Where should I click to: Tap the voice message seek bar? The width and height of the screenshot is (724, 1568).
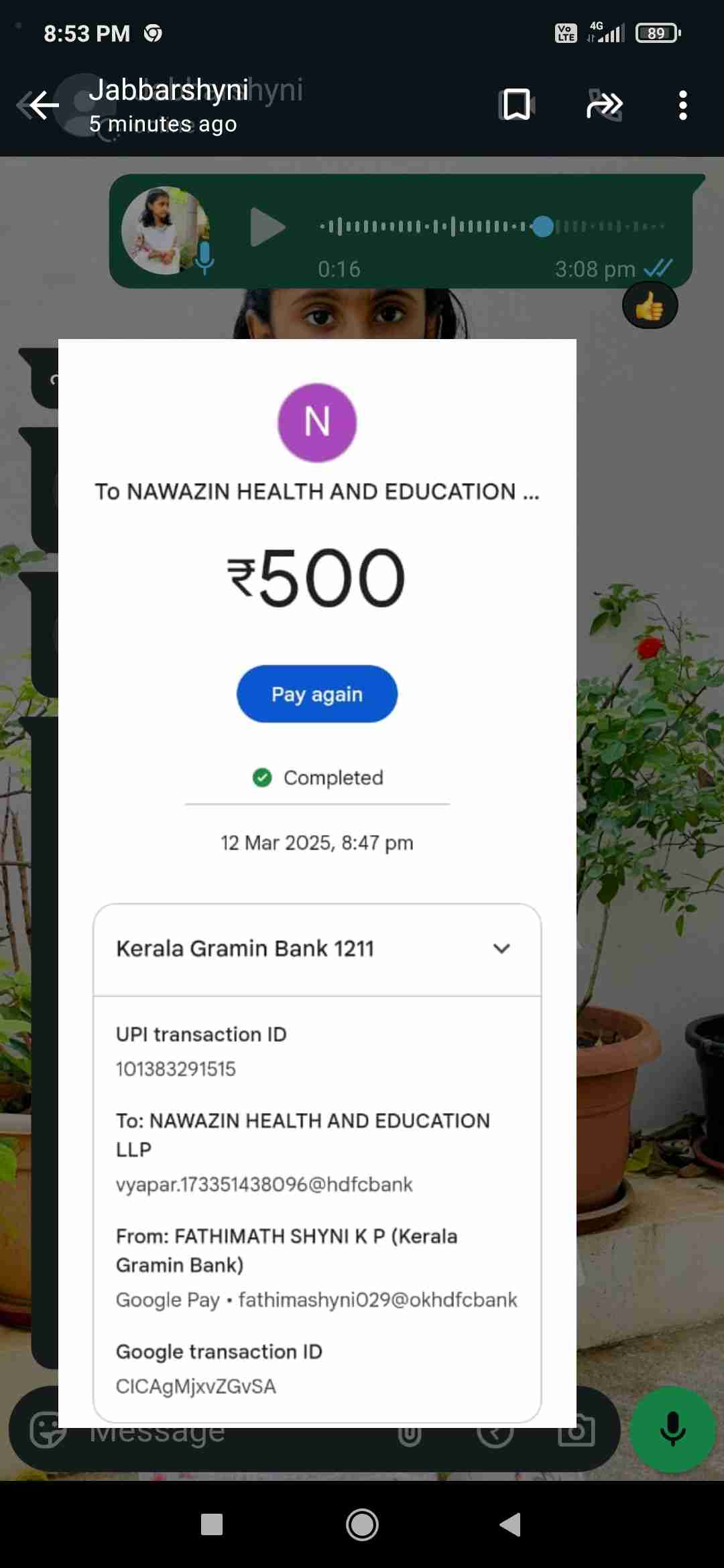(x=493, y=227)
